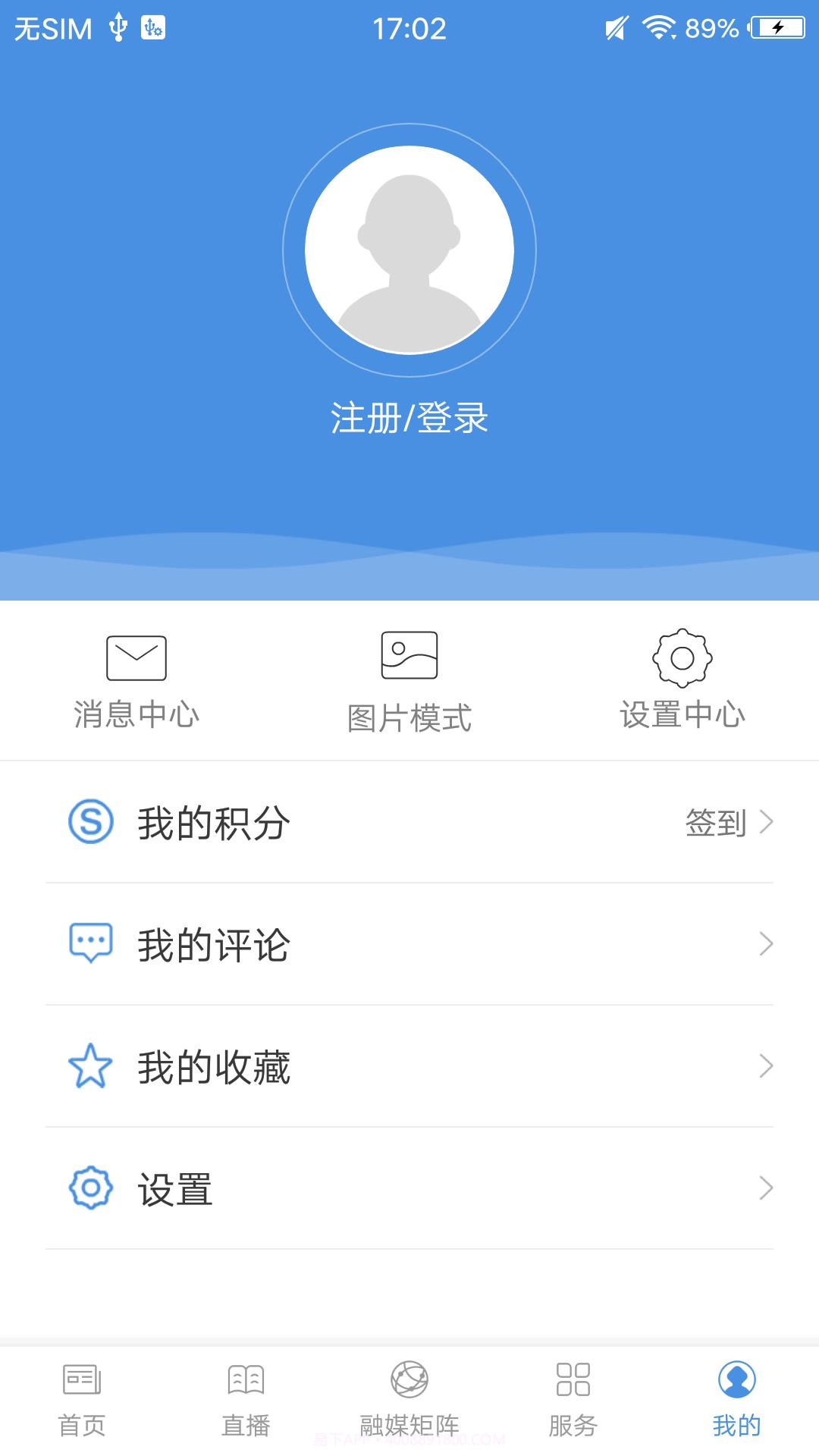Expand the 我的评论 row chevron
The image size is (819, 1456).
(x=767, y=943)
